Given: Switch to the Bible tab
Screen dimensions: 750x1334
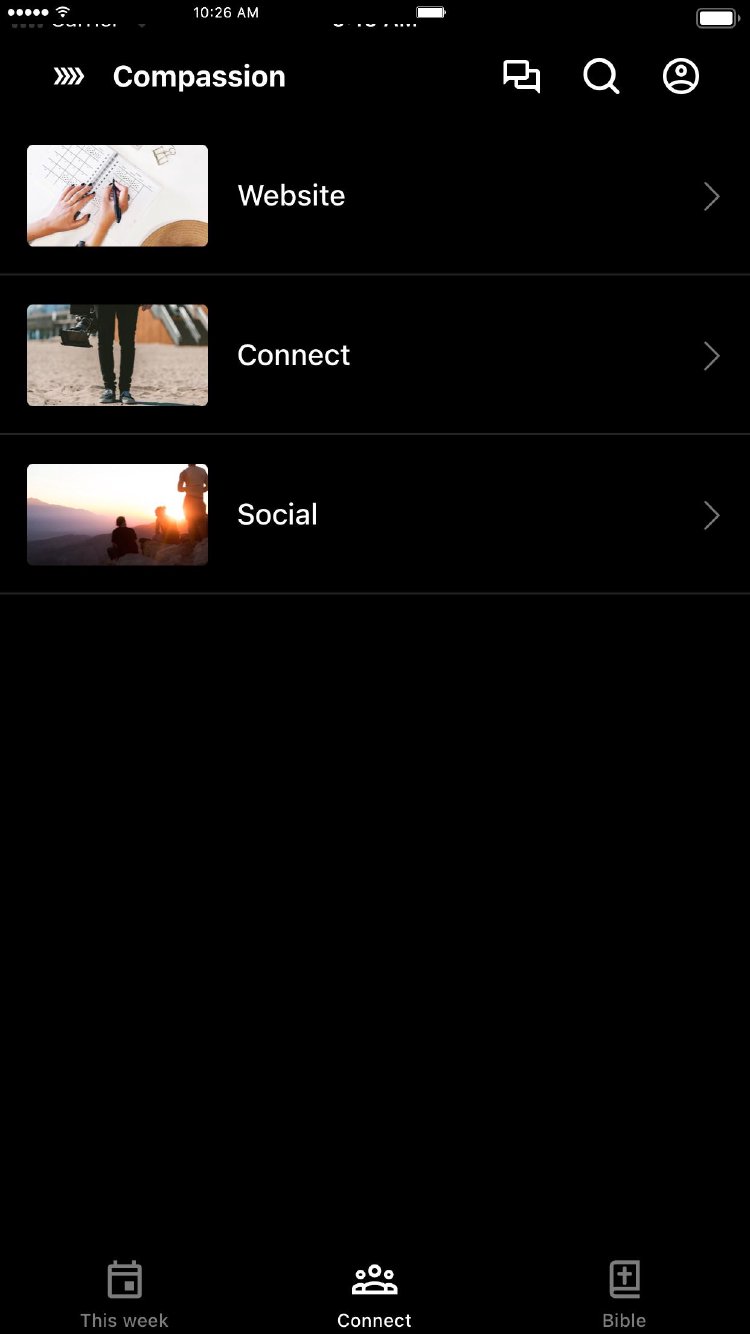Looking at the screenshot, I should click(x=624, y=1294).
